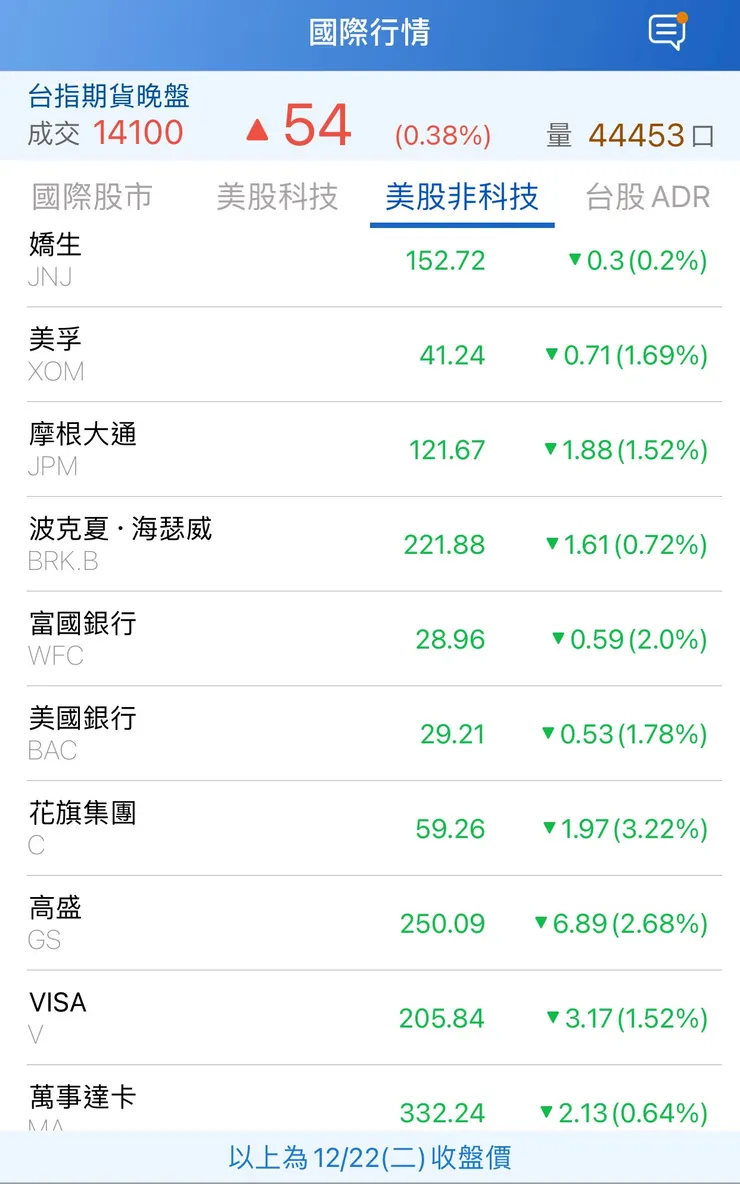Tap the 國際行情 title header
Screen dimensions: 740x1184
point(370,32)
